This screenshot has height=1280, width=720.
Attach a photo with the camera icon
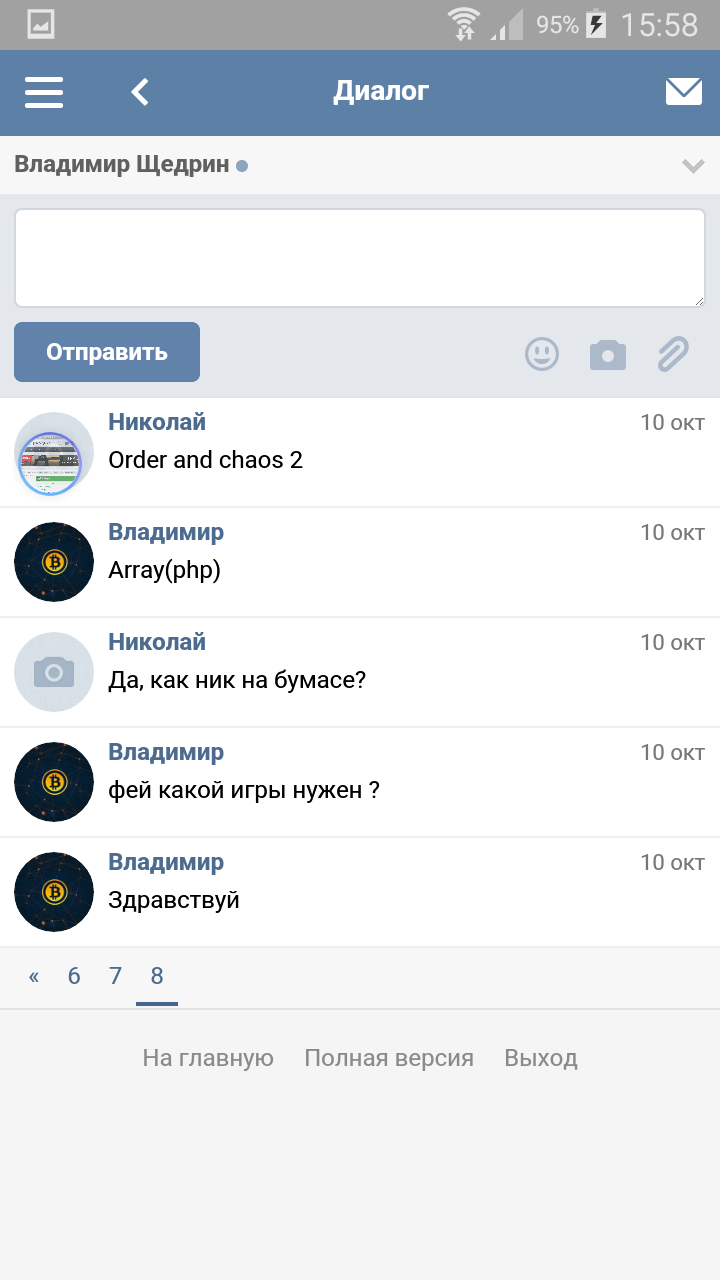pos(608,354)
